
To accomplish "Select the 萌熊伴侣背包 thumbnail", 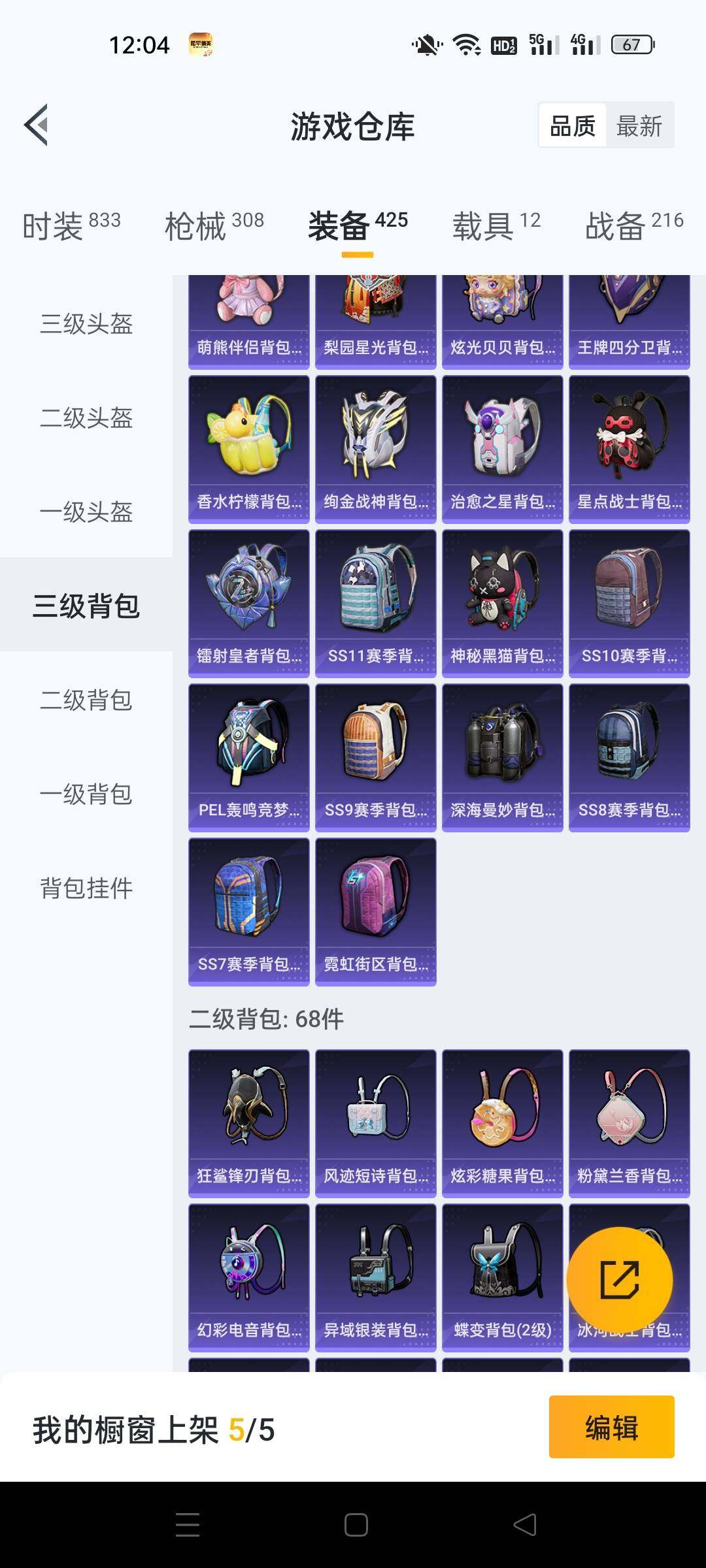I will click(x=249, y=314).
